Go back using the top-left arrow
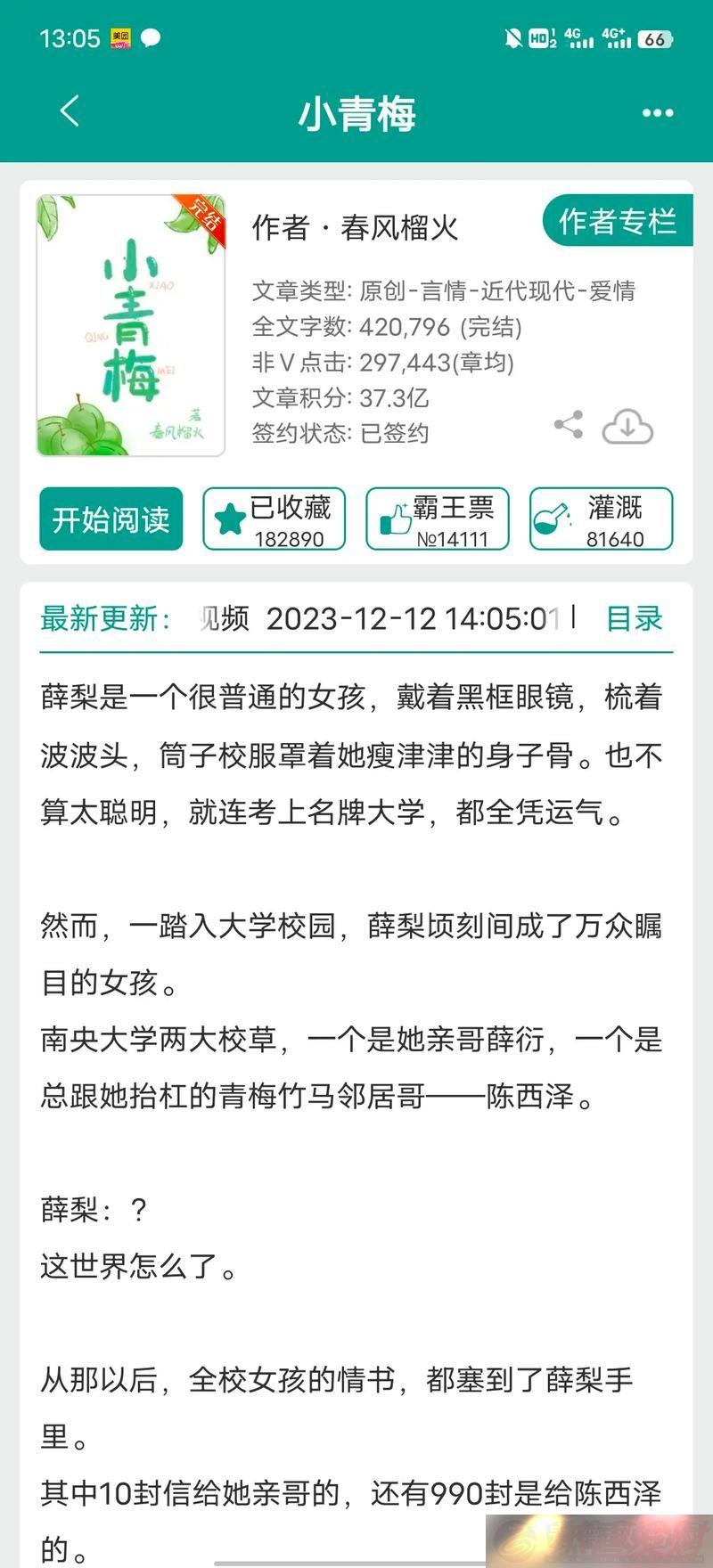713x1568 pixels. pos(70,112)
